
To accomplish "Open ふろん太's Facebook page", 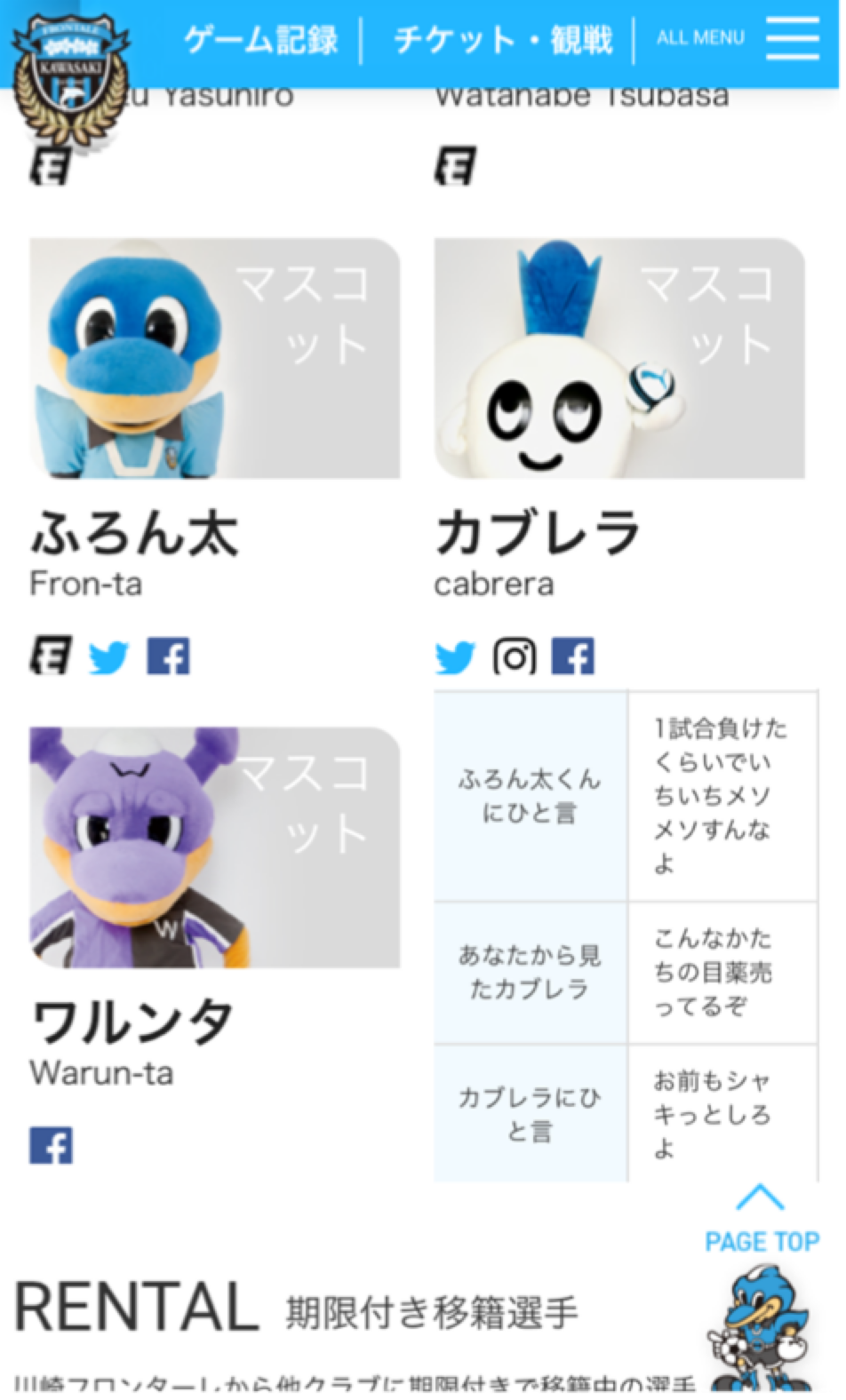I will tap(168, 658).
